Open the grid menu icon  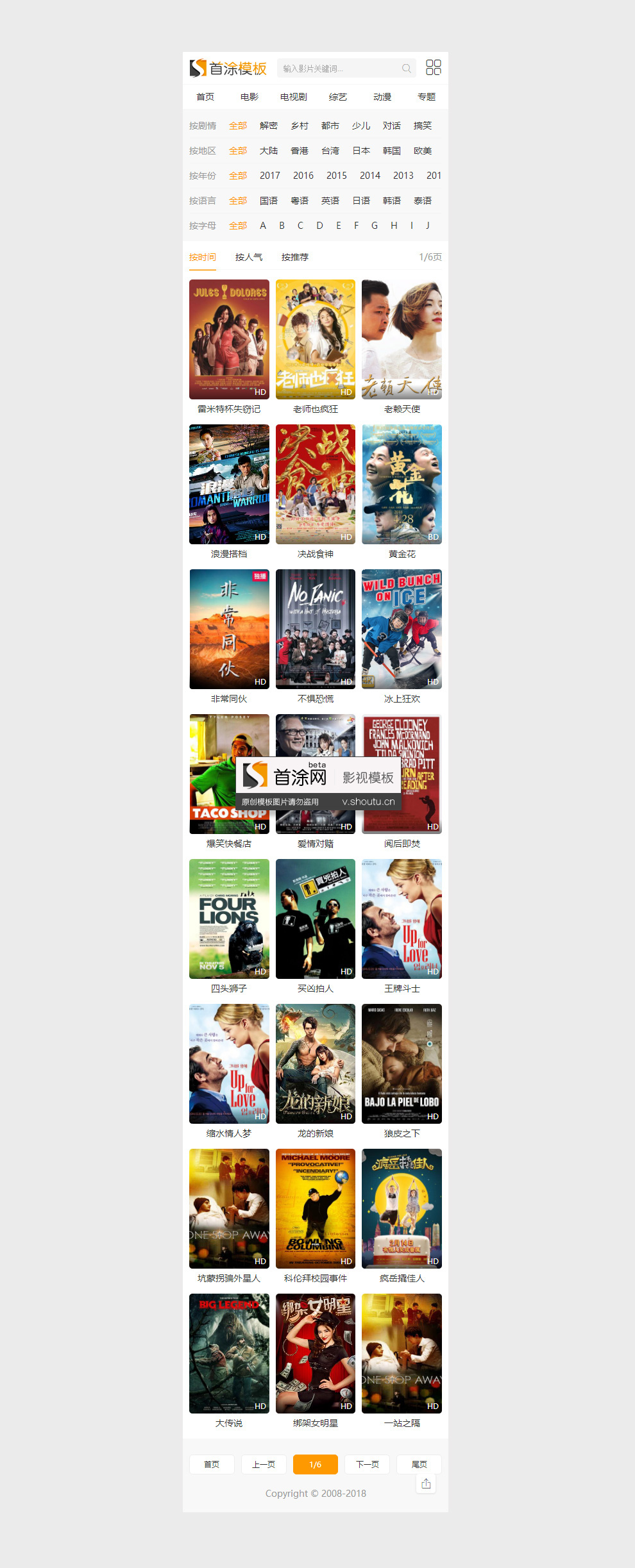pos(434,68)
